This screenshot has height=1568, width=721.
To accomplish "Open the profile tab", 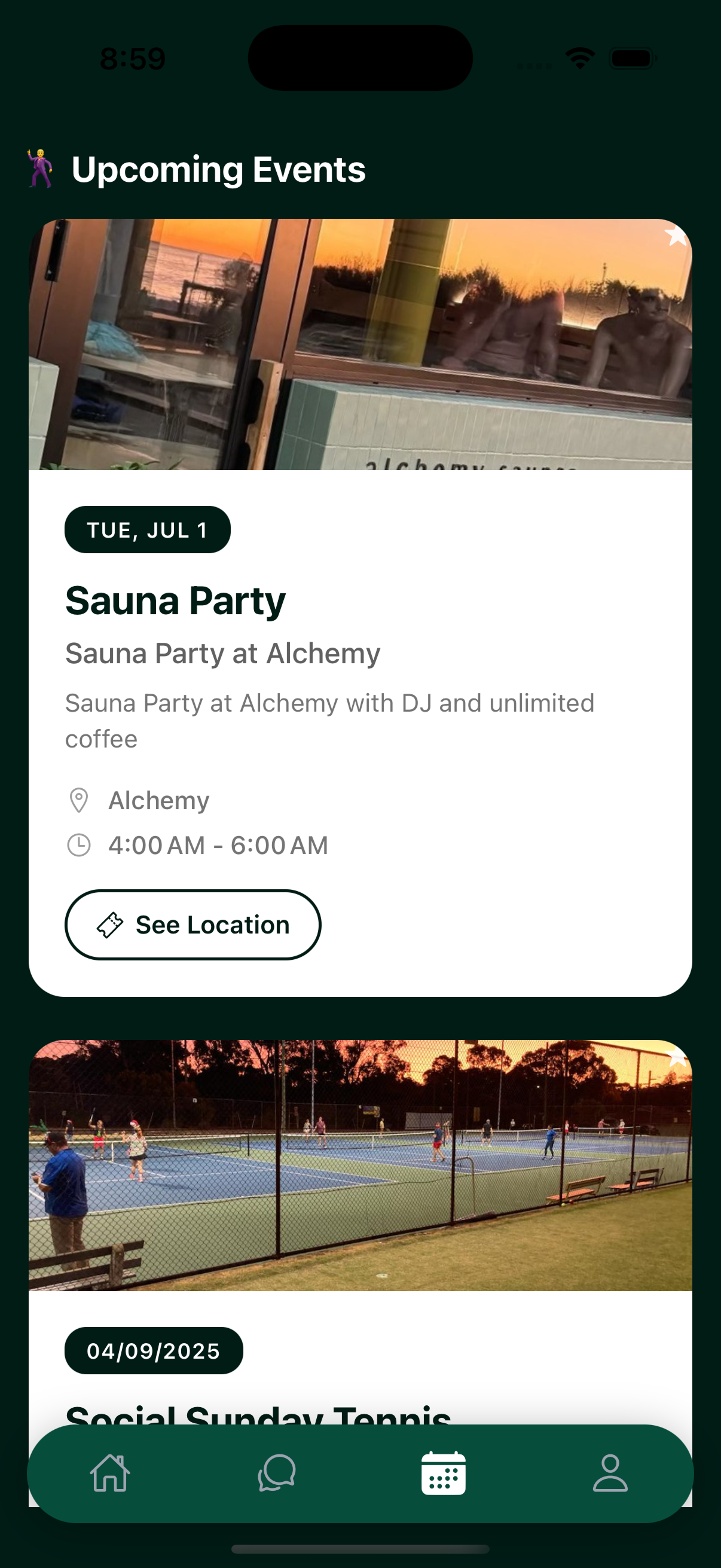I will [x=610, y=1474].
